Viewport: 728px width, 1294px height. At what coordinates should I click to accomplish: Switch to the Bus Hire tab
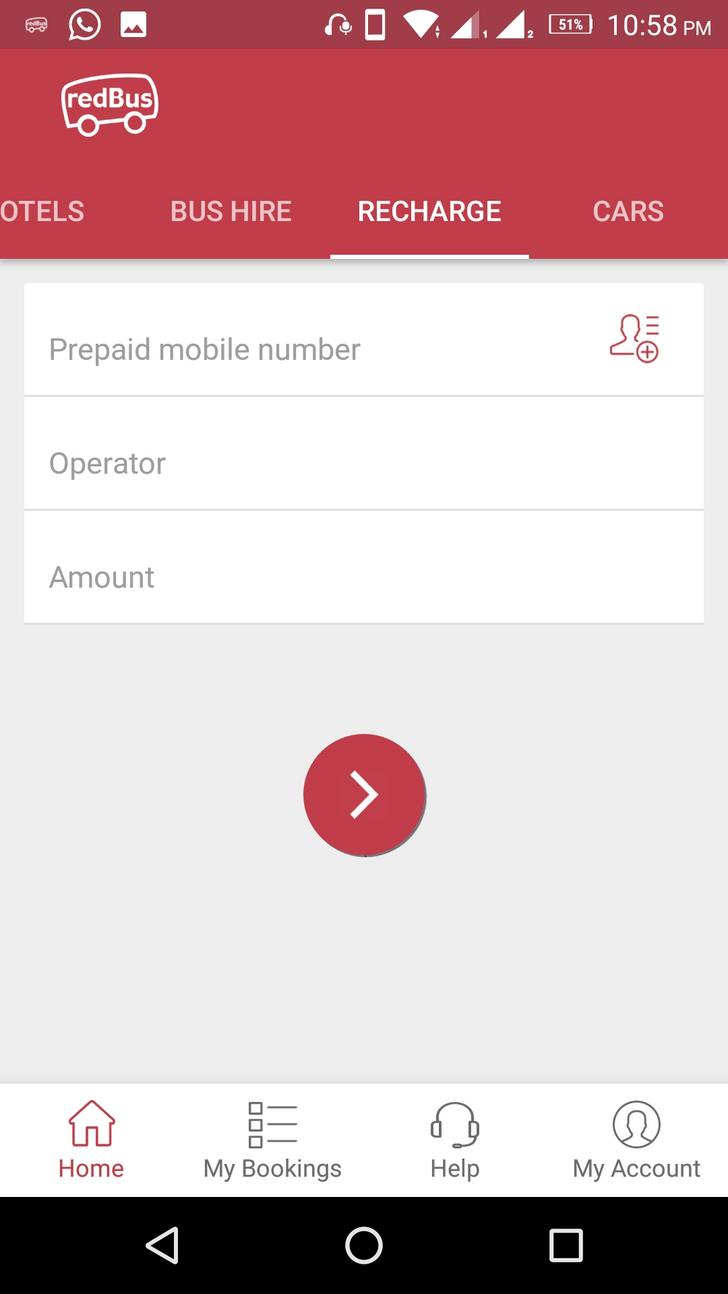[x=231, y=211]
